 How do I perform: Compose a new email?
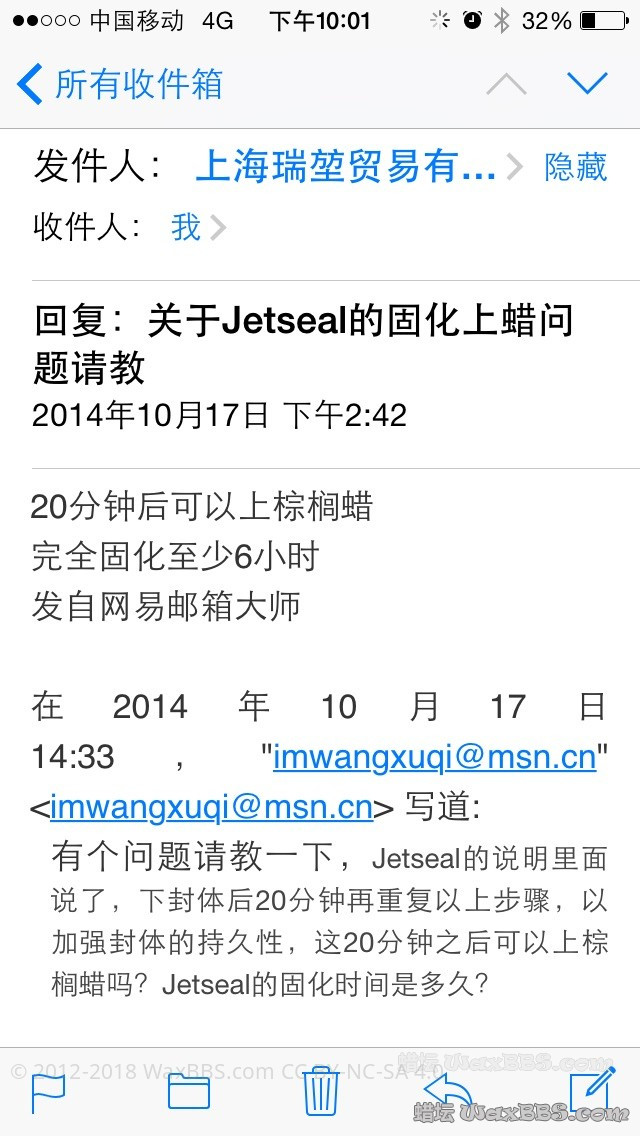pos(590,1089)
